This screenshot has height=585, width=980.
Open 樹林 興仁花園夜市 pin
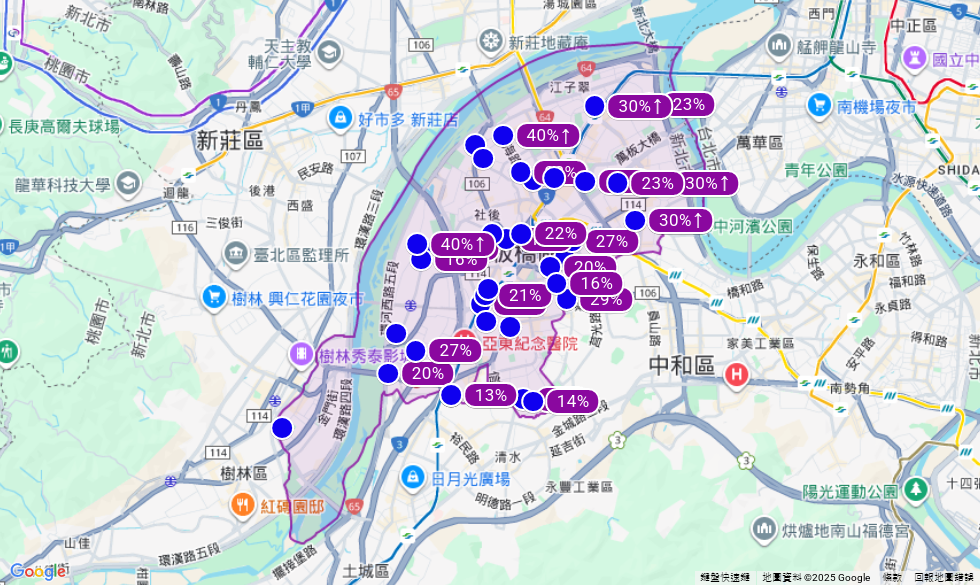click(x=213, y=297)
